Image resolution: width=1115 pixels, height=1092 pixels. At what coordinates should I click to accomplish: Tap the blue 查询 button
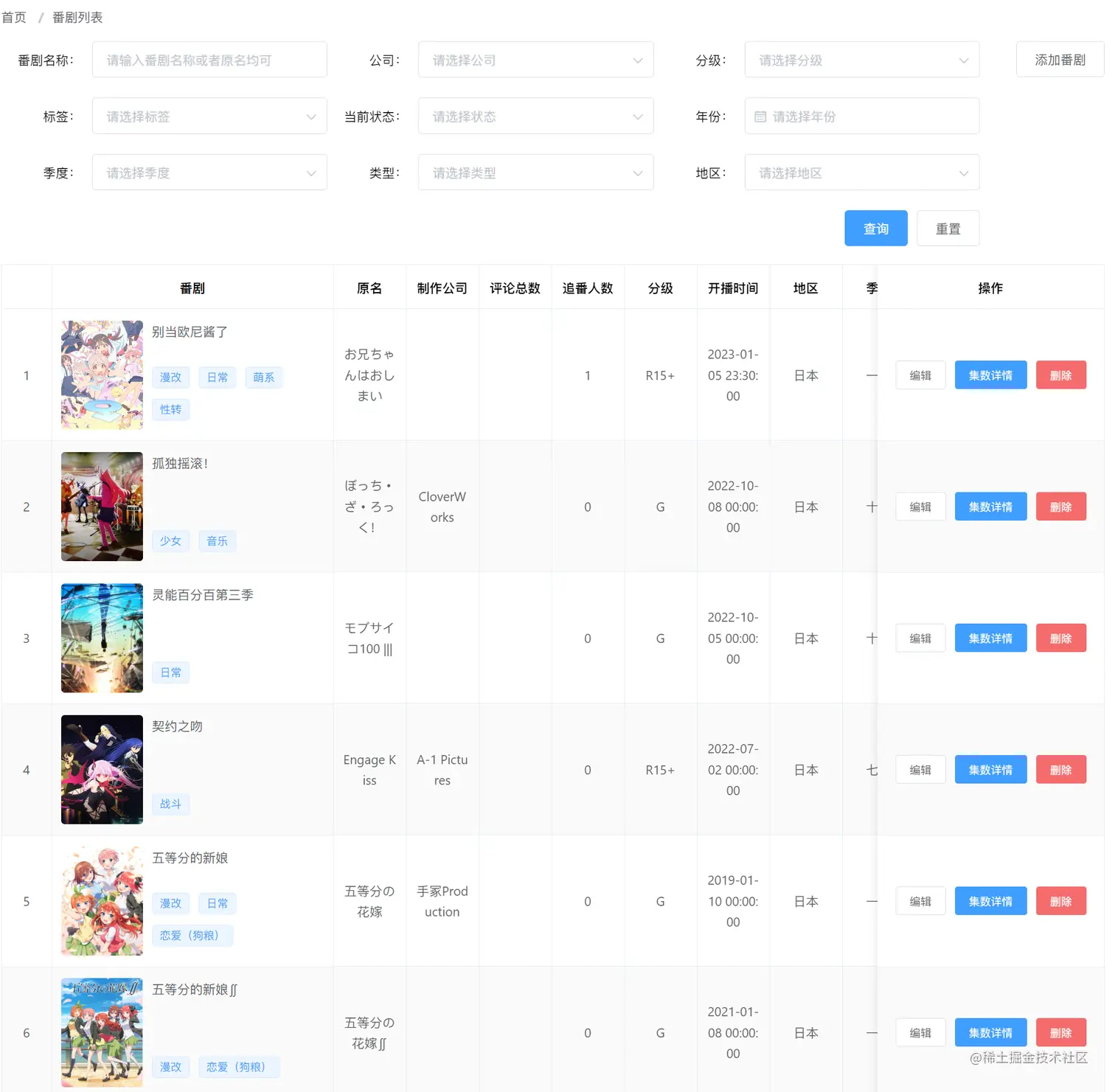coord(875,229)
